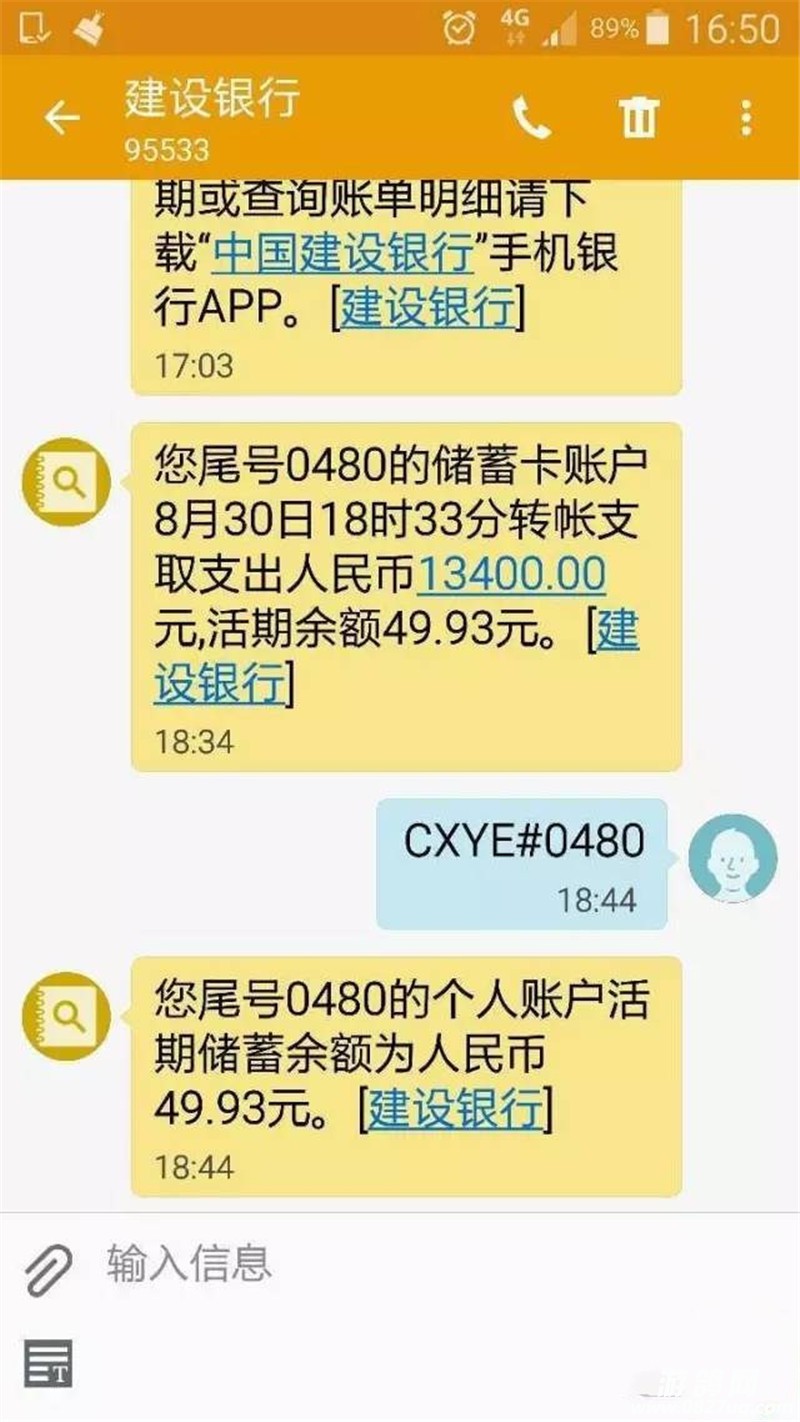Open 建设银行 link in 18:34 message
800x1422 pixels.
click(220, 685)
